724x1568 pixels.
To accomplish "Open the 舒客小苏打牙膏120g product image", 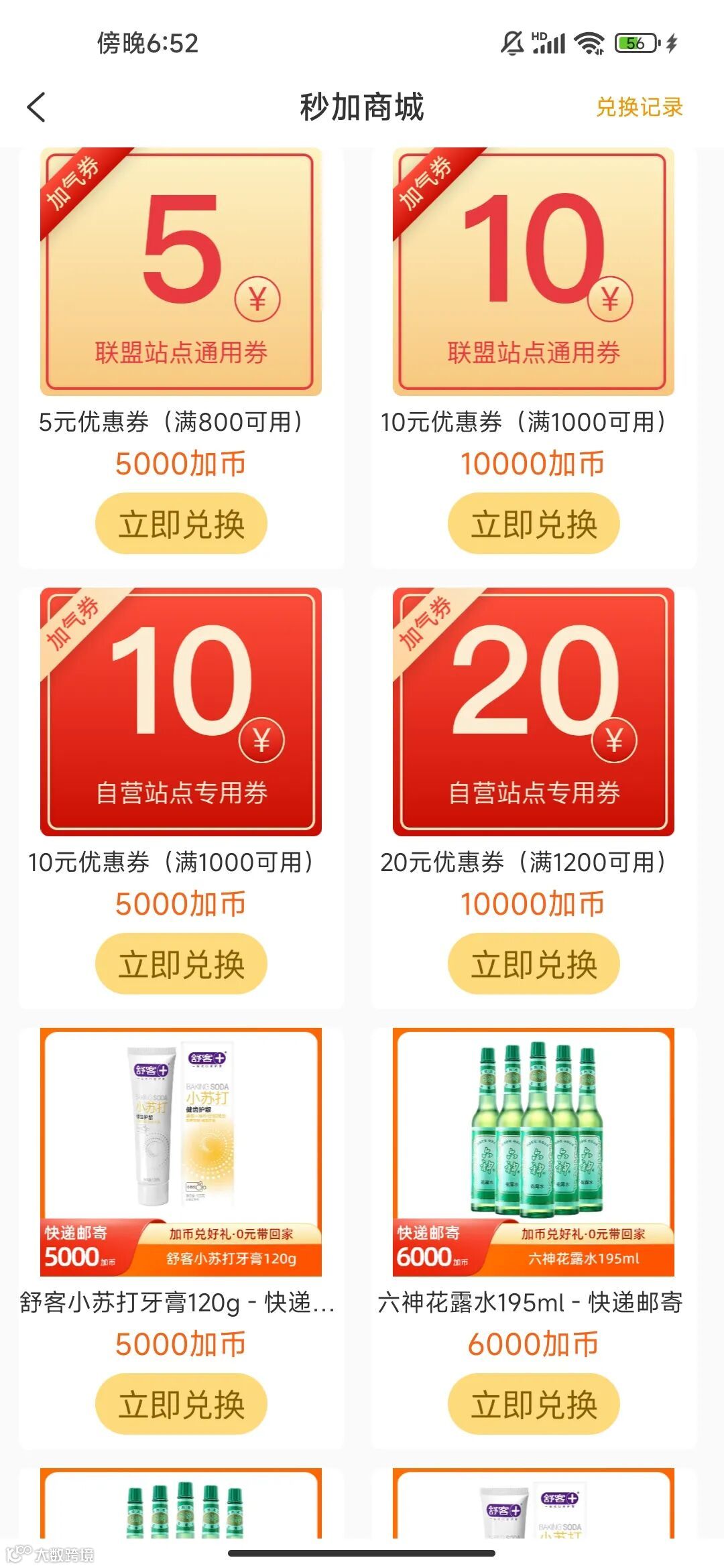I will pos(181,1151).
